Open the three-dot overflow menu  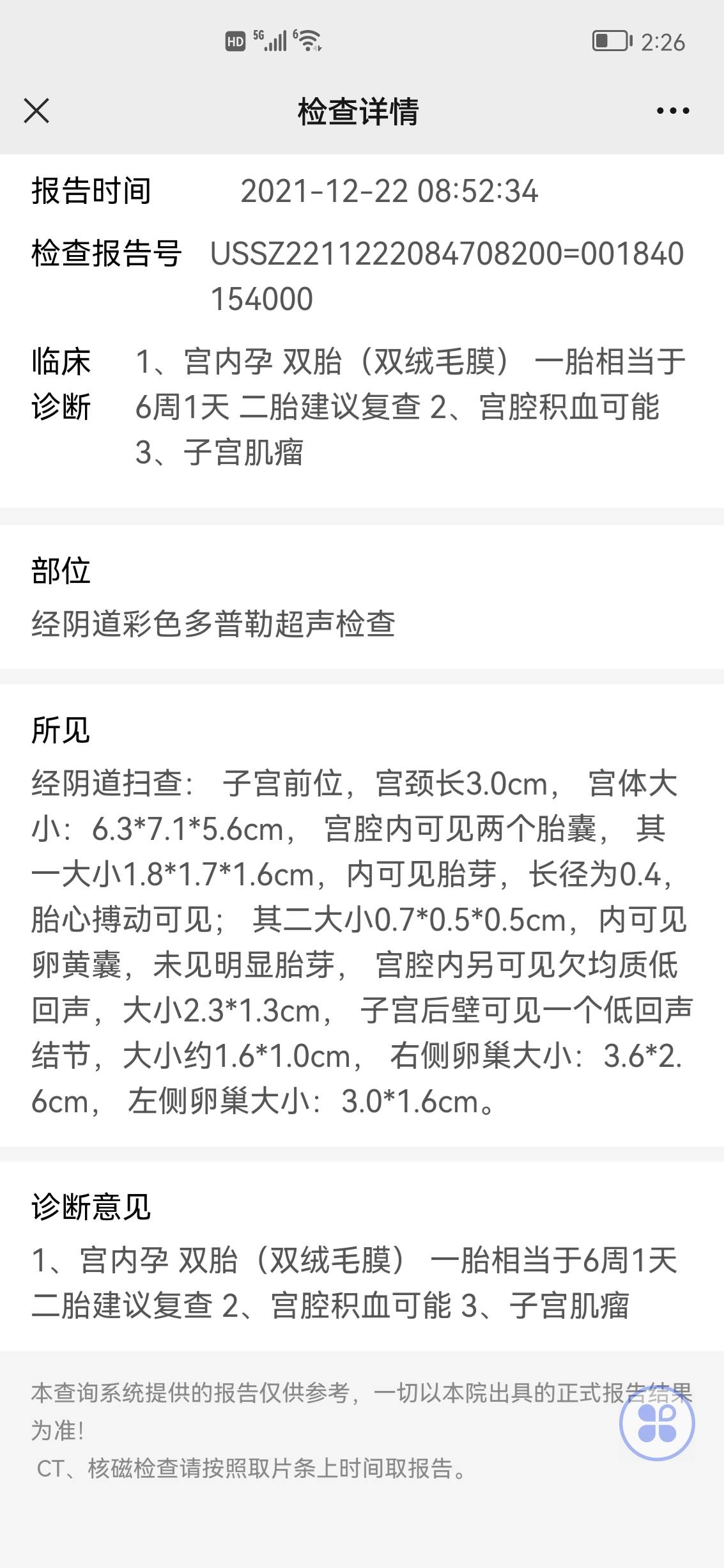673,111
